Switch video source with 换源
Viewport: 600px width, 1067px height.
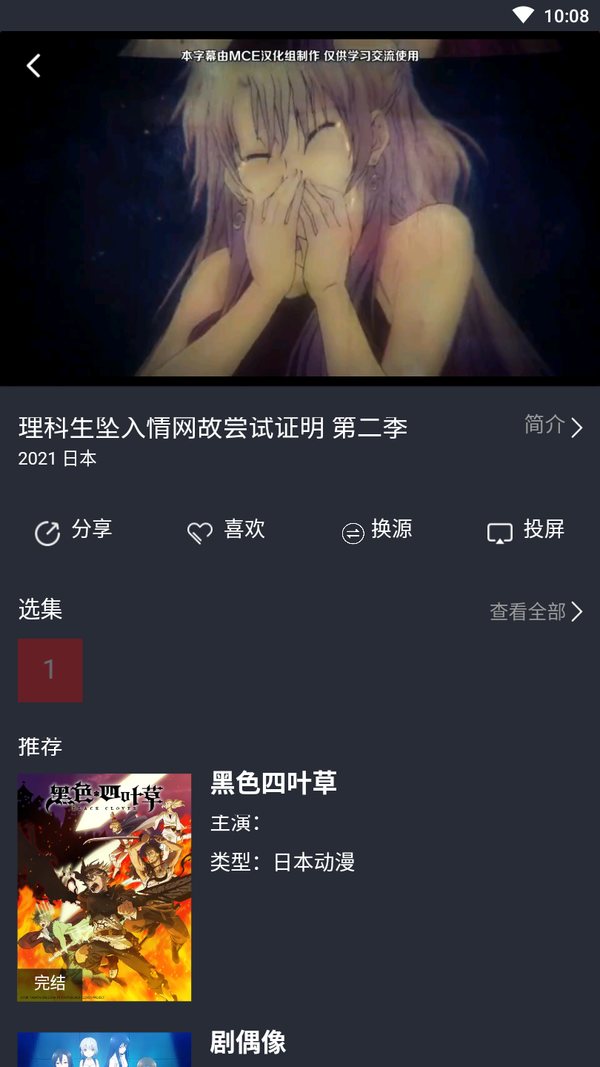(x=377, y=531)
